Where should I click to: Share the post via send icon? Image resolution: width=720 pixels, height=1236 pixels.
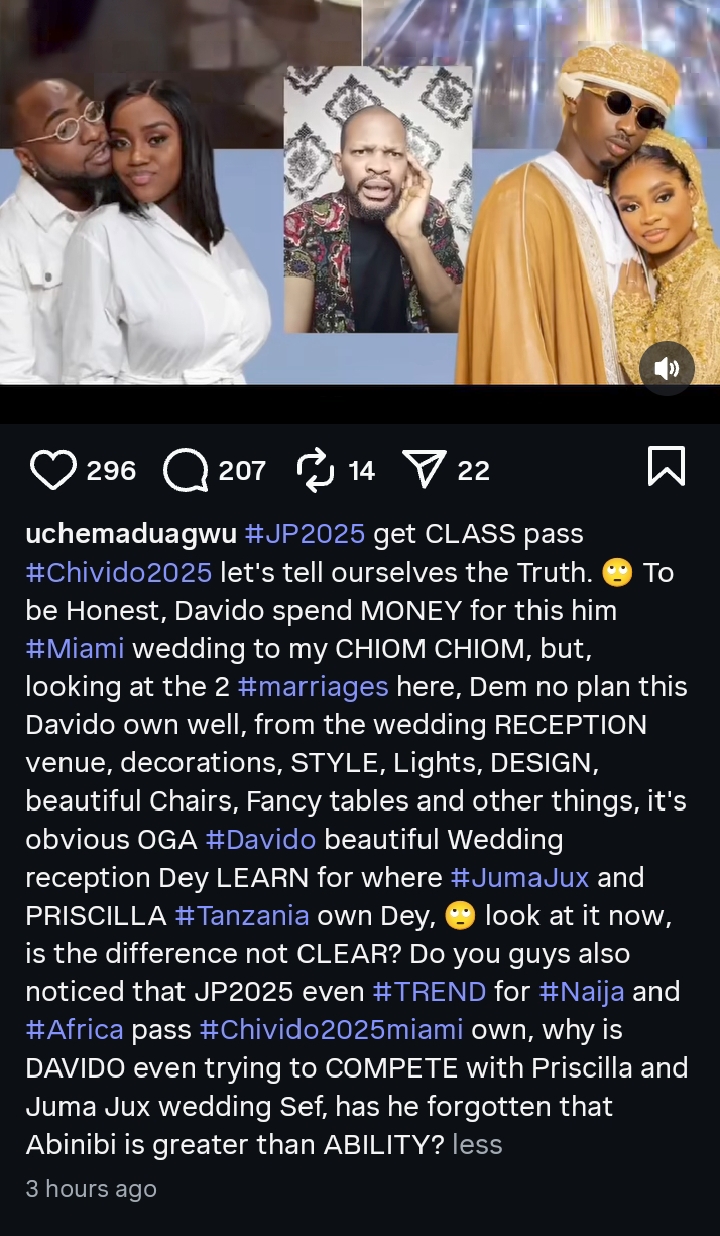click(x=423, y=469)
